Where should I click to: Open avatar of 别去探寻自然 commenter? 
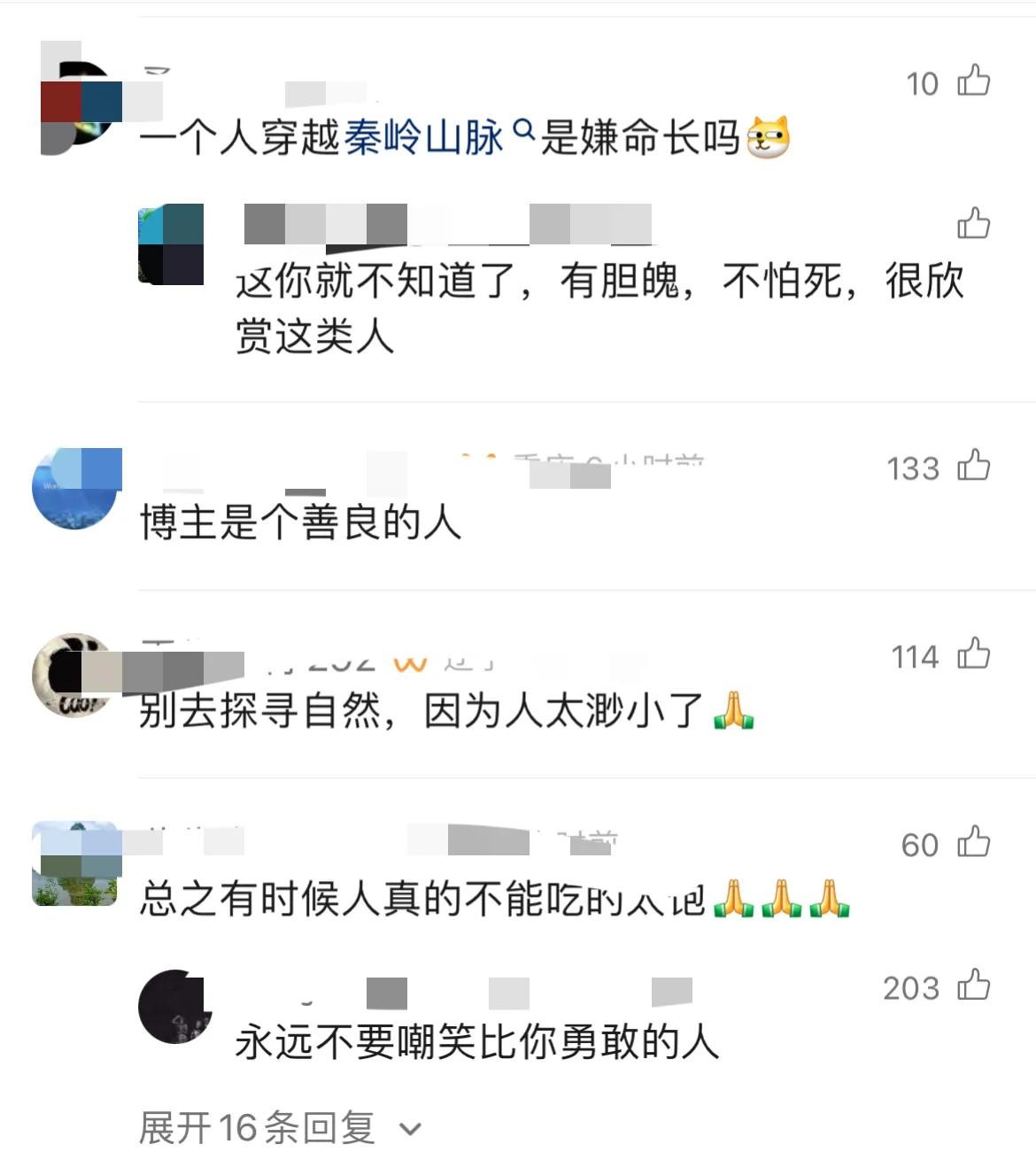(x=73, y=676)
